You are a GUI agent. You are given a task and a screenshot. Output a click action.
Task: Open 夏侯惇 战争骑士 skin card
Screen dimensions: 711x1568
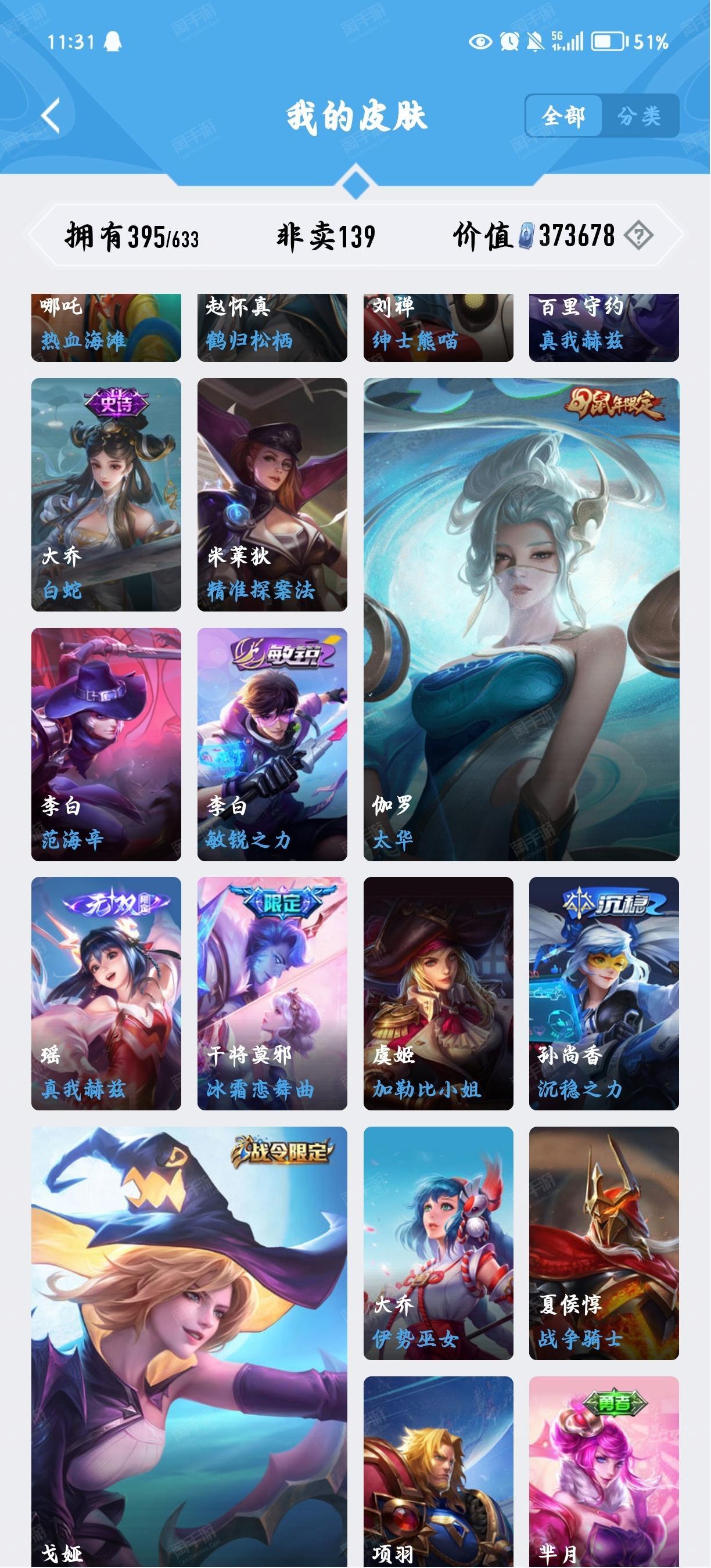(604, 1243)
